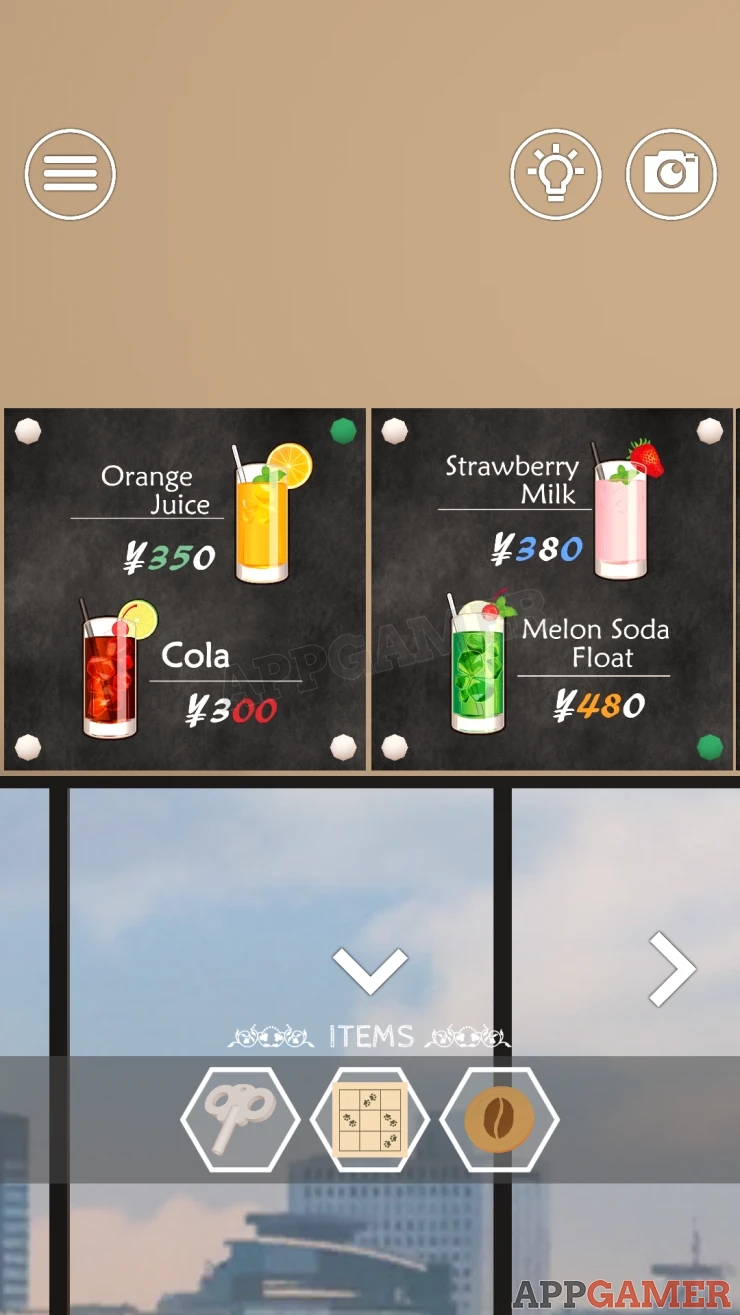Select the coffee bean coin item
The width and height of the screenshot is (740, 1315).
(499, 1120)
